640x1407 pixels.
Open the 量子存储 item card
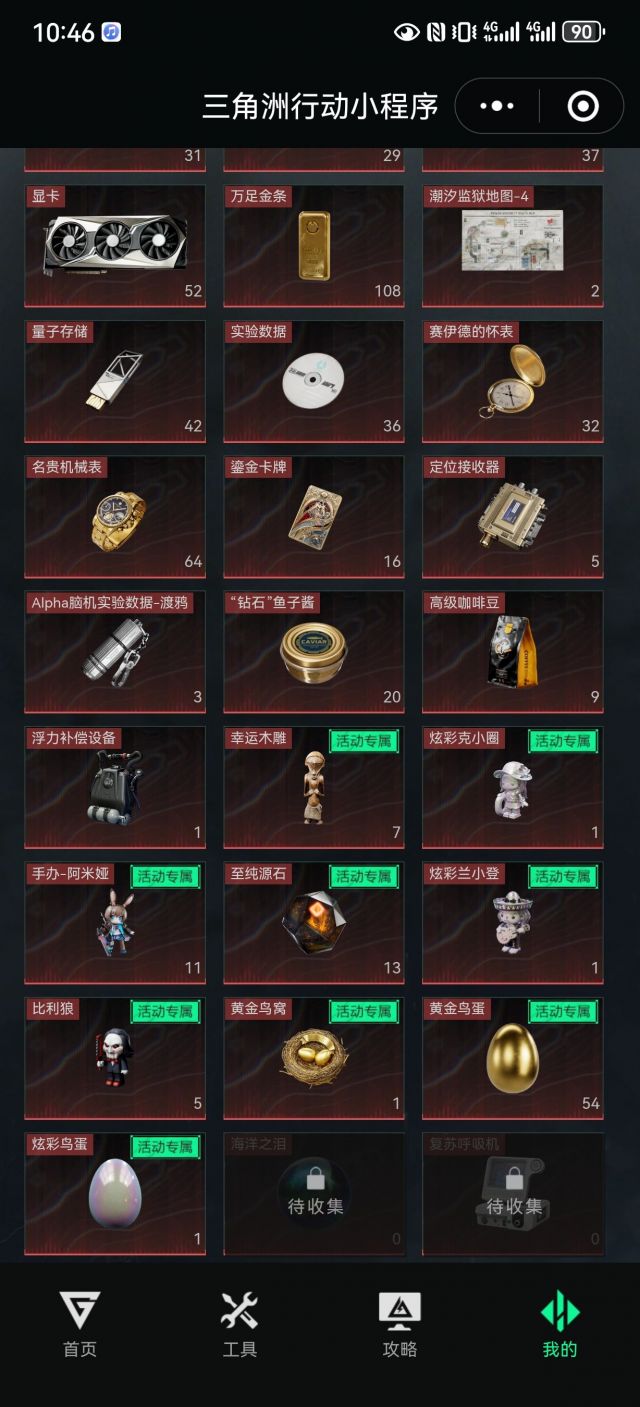[x=115, y=381]
